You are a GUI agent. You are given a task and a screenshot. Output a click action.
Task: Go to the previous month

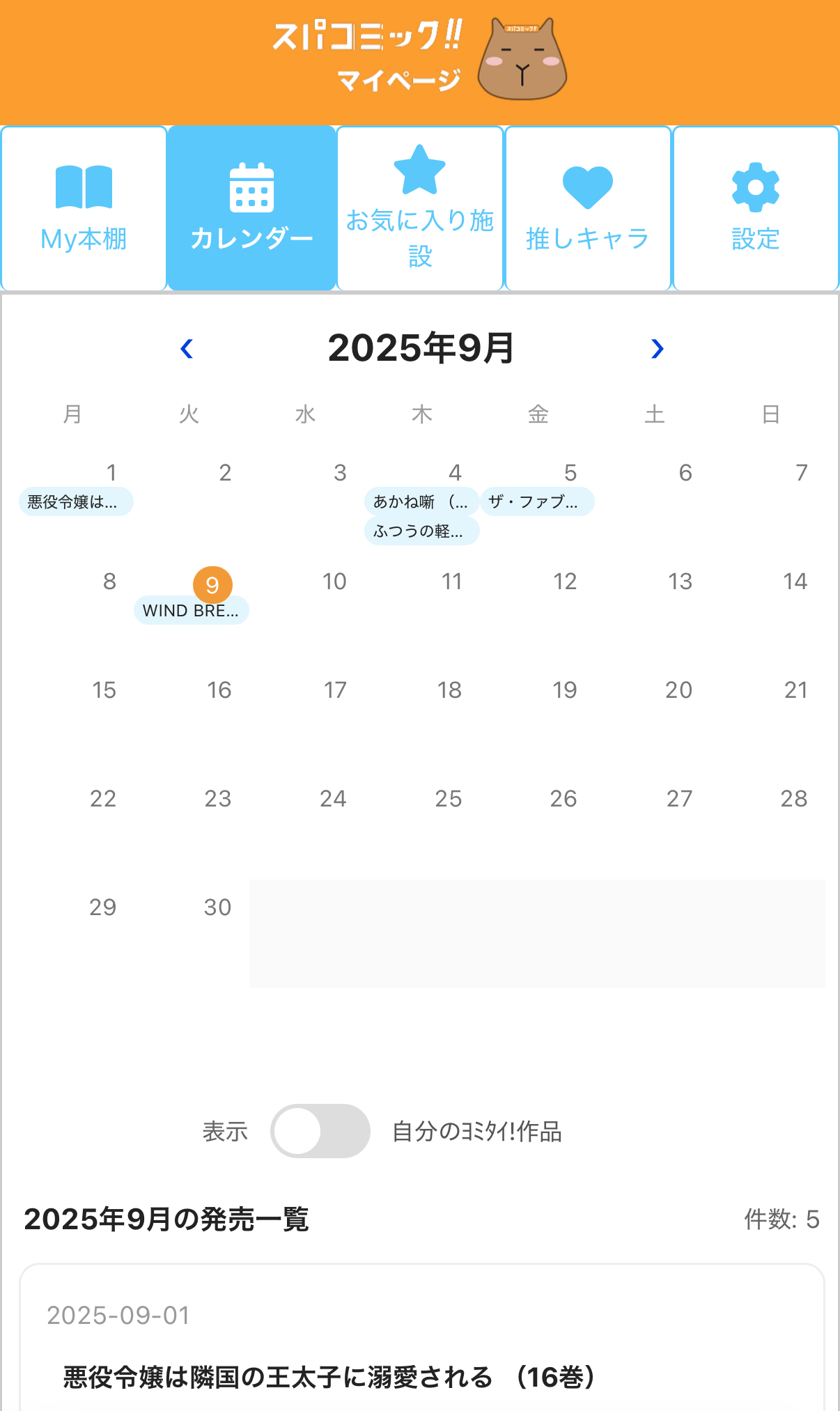click(187, 348)
